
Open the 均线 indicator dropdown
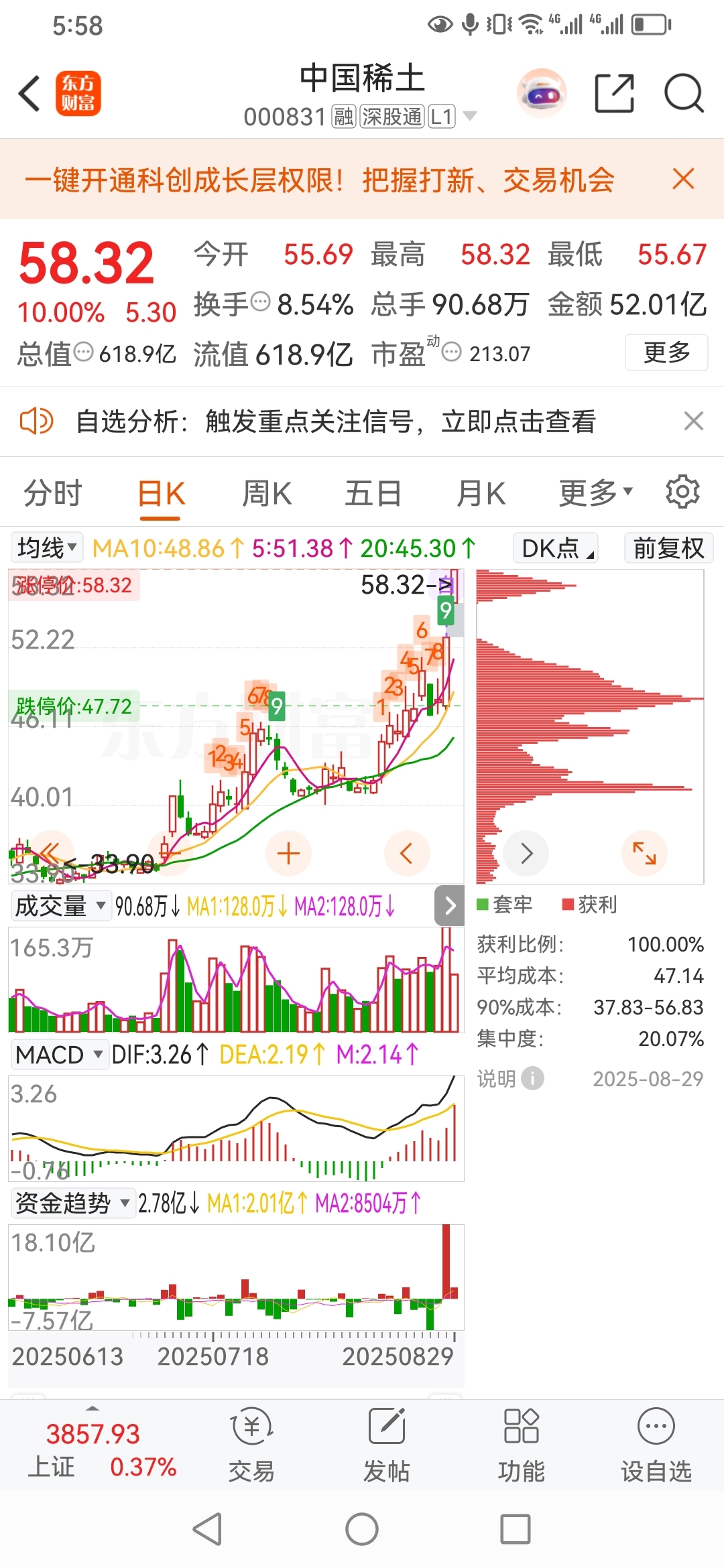tap(47, 548)
